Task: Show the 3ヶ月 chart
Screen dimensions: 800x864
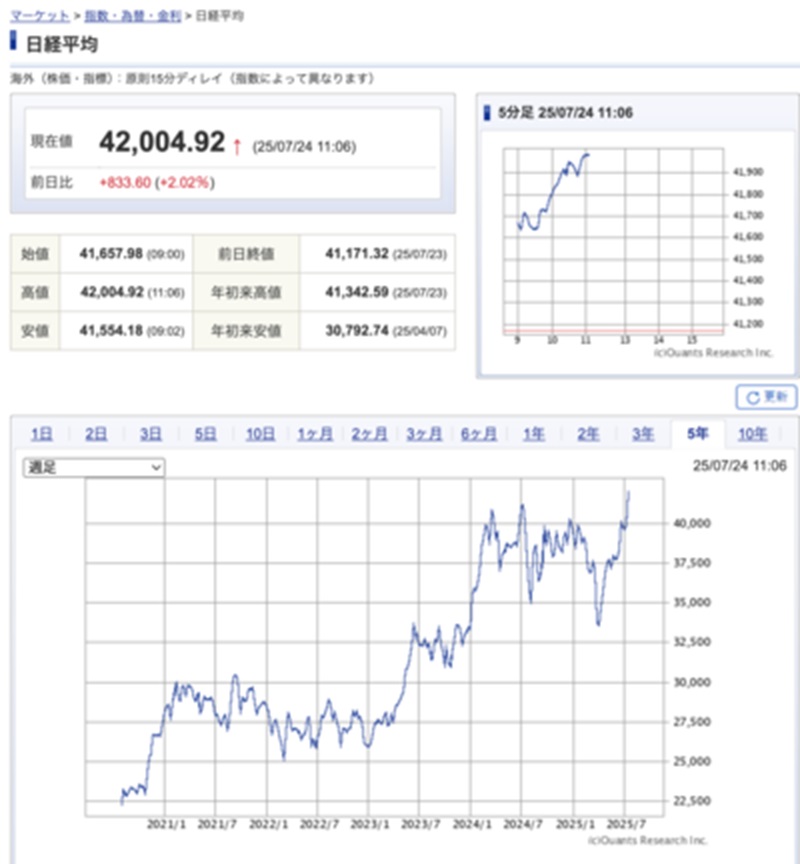Action: coord(424,434)
